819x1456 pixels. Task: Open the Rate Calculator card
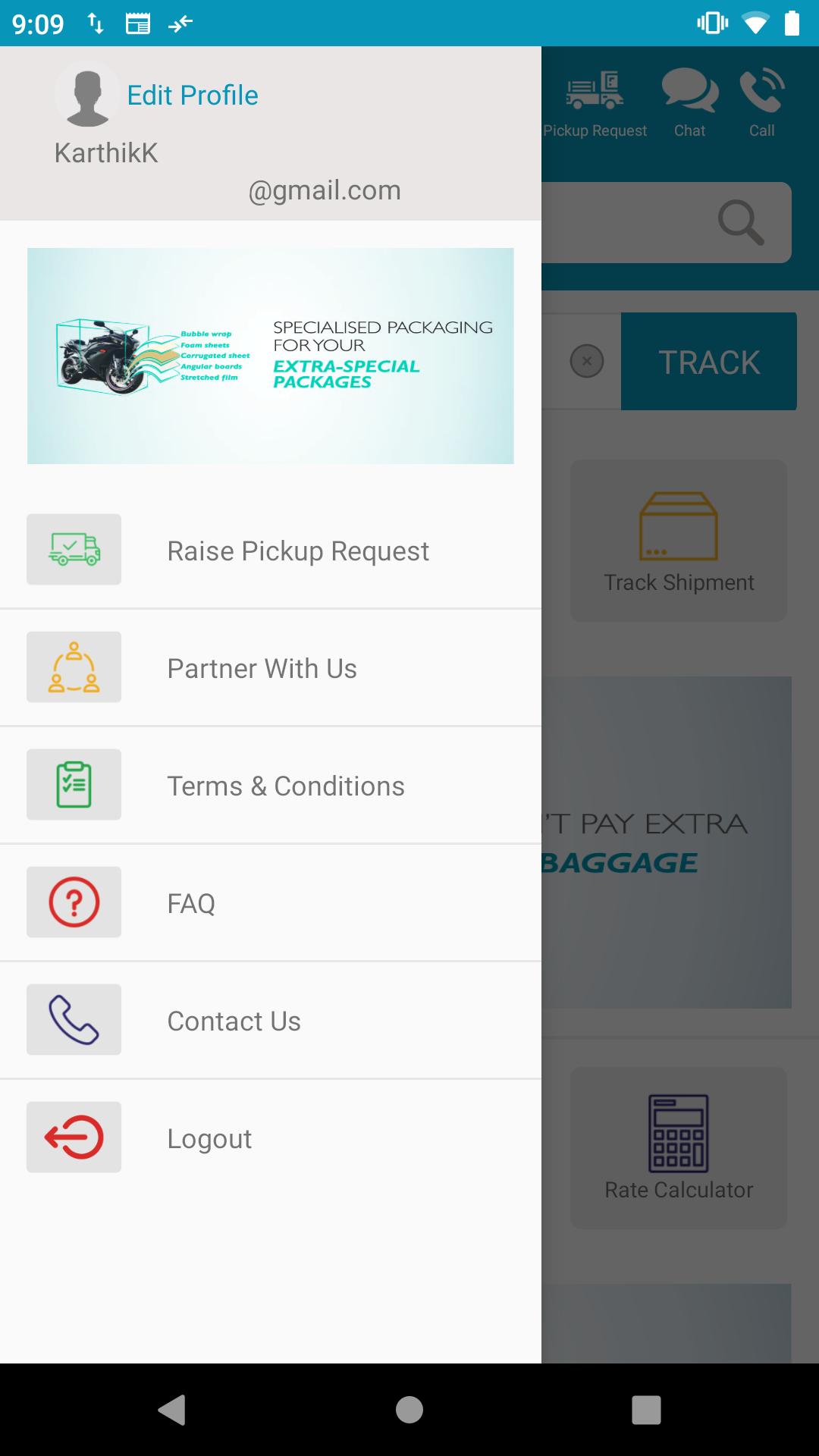coord(678,1147)
